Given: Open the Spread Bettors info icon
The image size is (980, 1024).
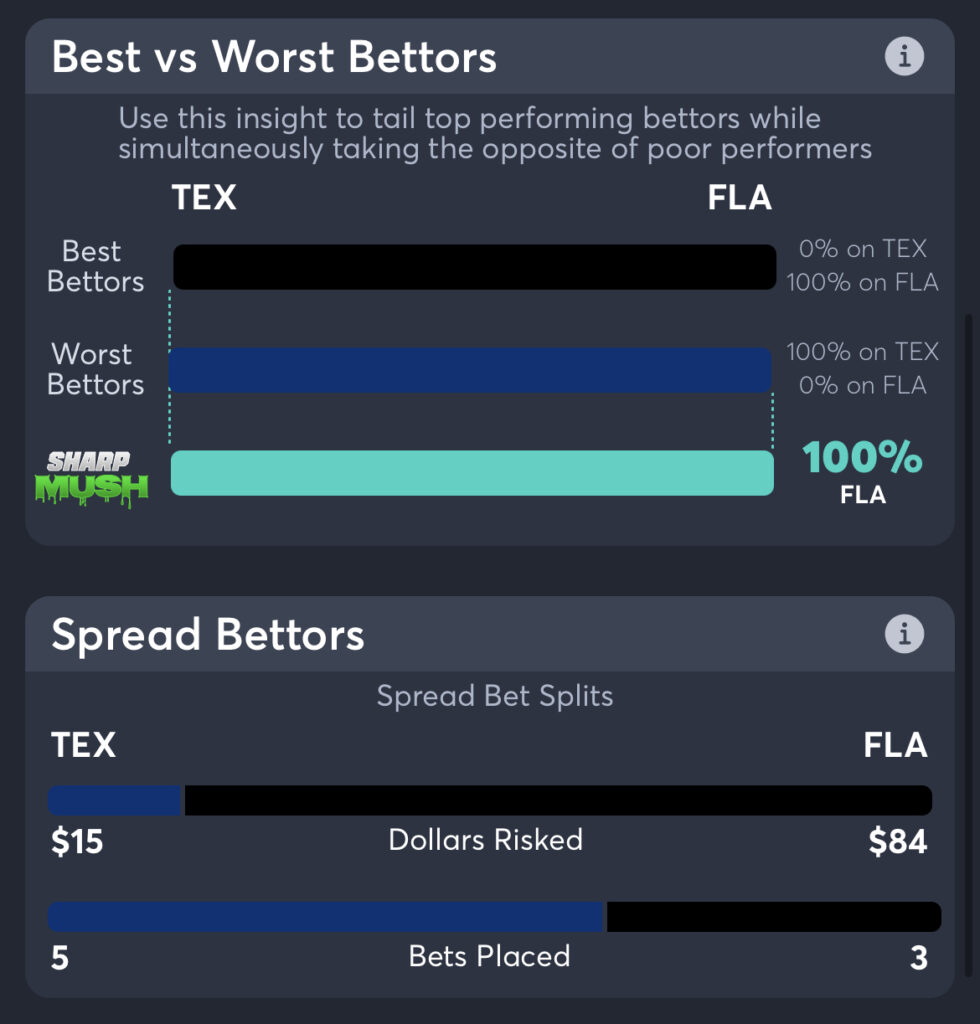Looking at the screenshot, I should point(903,634).
